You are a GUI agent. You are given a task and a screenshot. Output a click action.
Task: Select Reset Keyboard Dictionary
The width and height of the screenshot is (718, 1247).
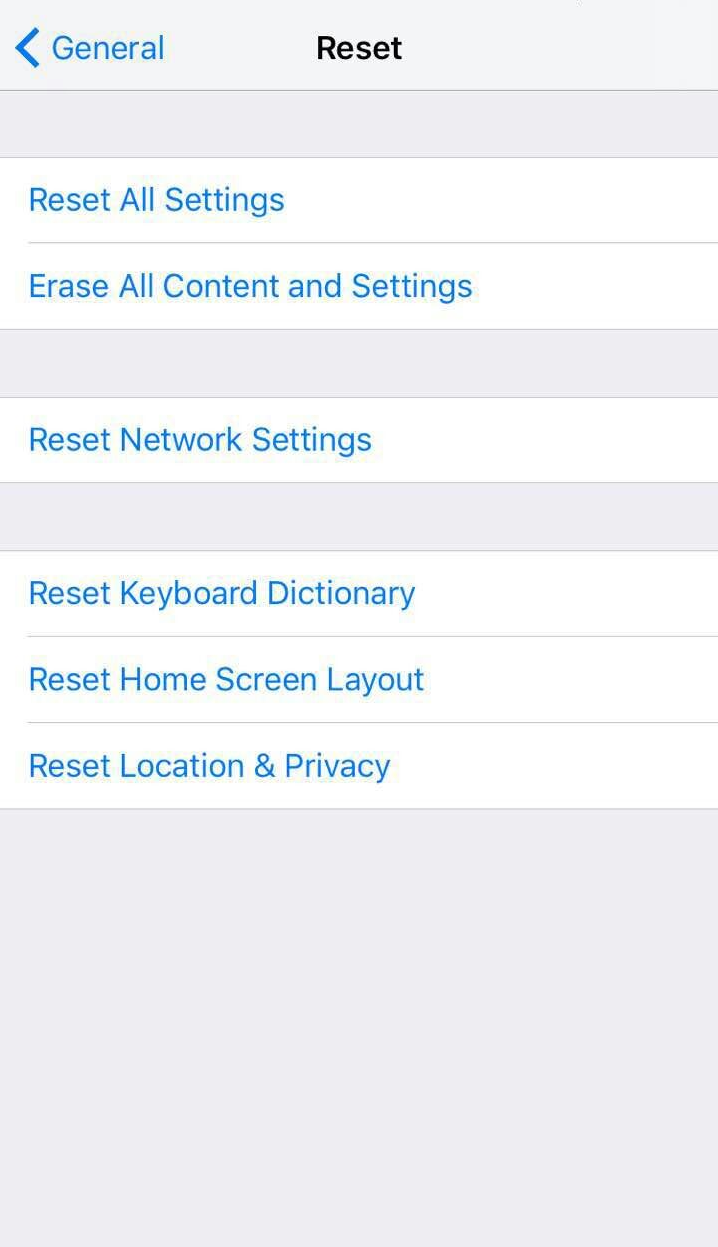pos(221,593)
